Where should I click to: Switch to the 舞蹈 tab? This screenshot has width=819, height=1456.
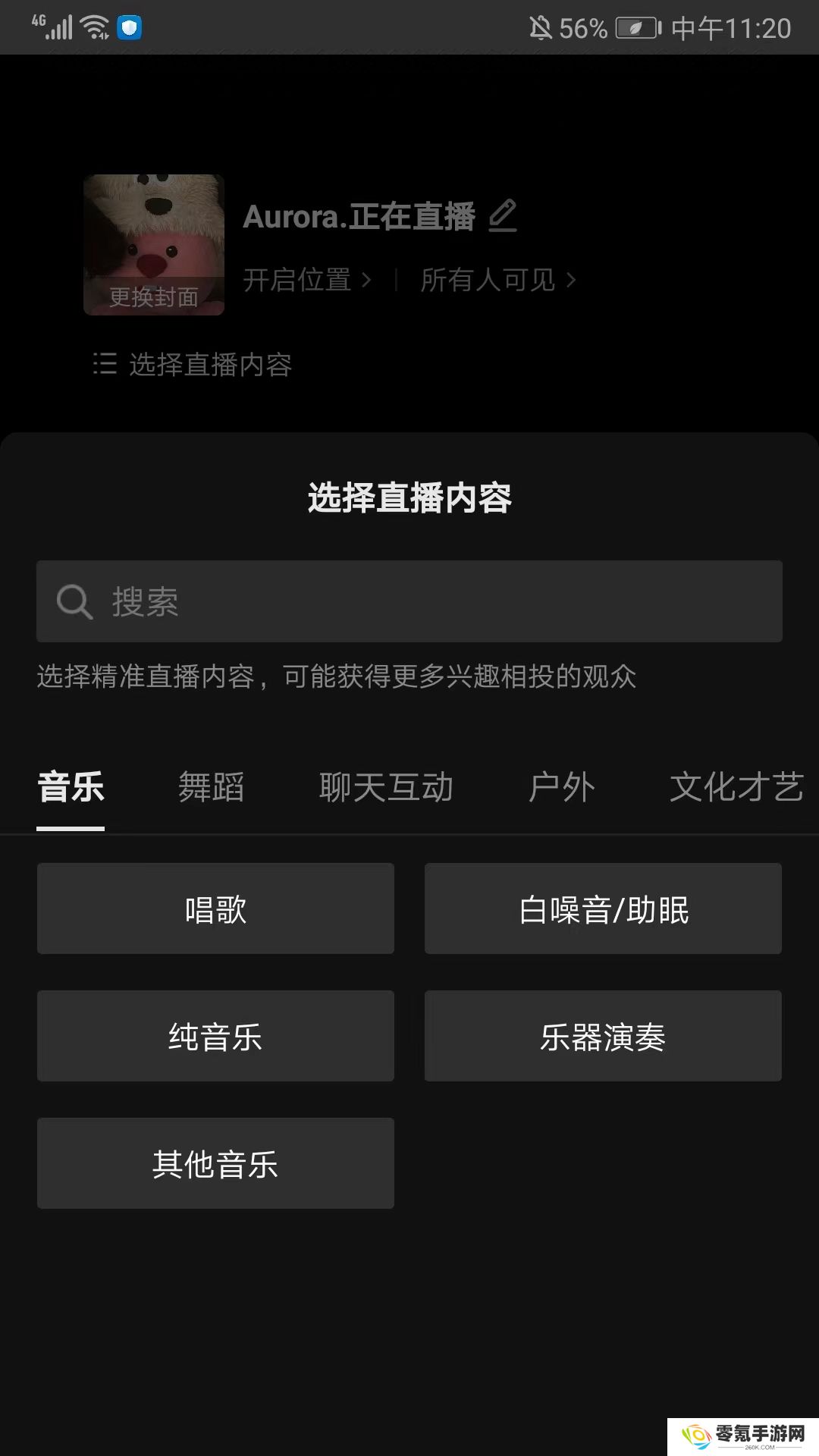point(212,787)
